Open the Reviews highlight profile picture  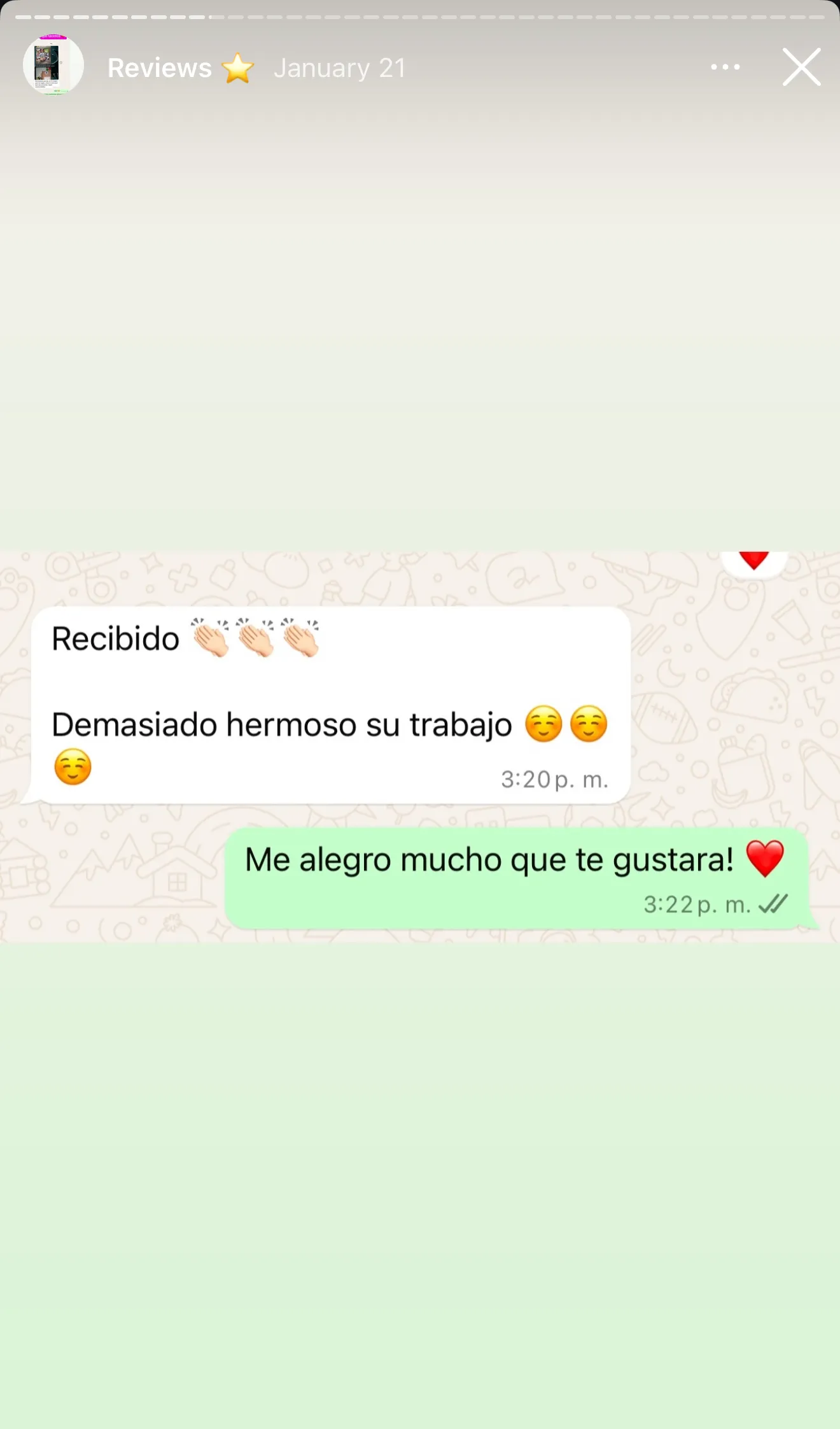click(53, 65)
